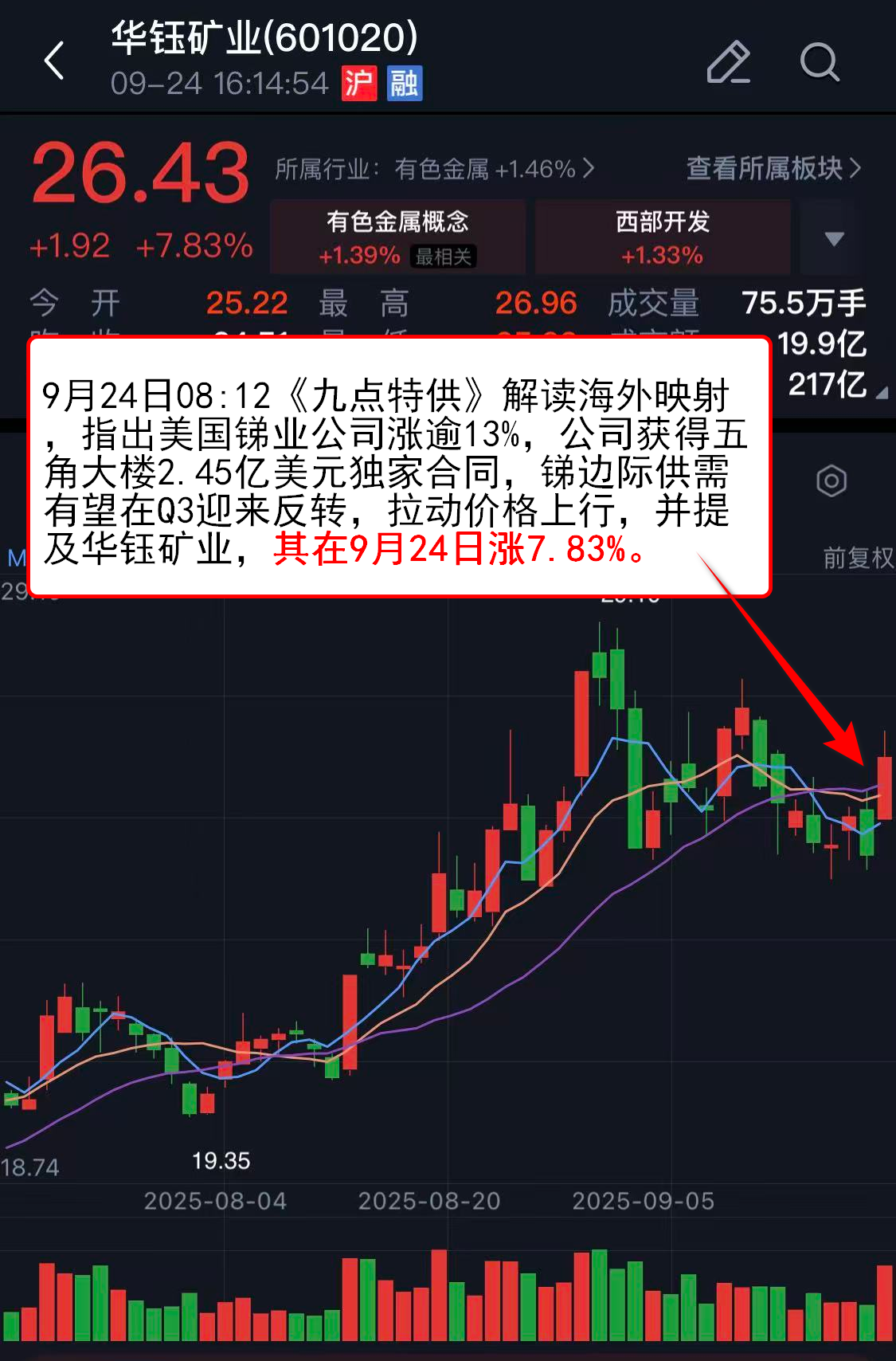The image size is (896, 1361).
Task: Tap 查看所属板块 link
Action: (773, 168)
